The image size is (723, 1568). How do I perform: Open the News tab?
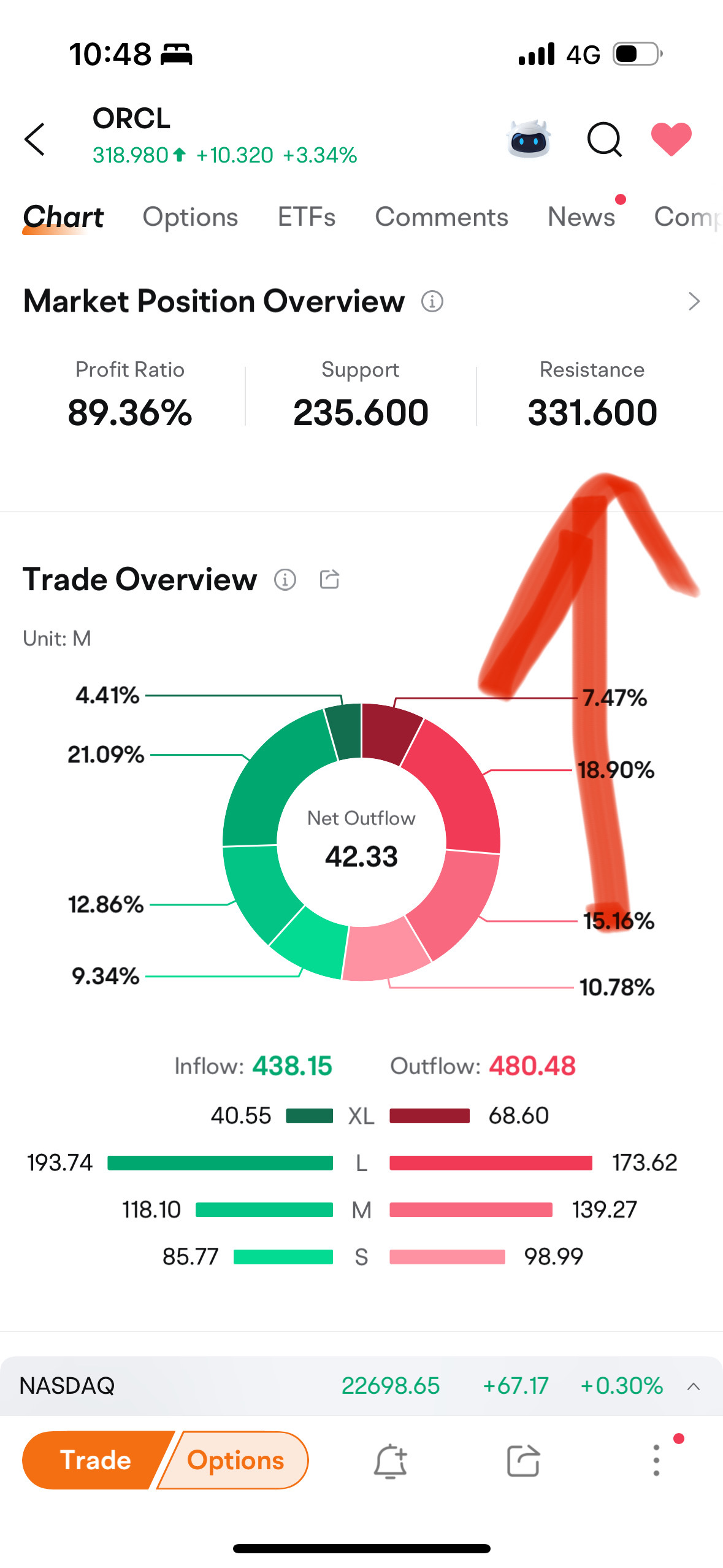tap(581, 217)
